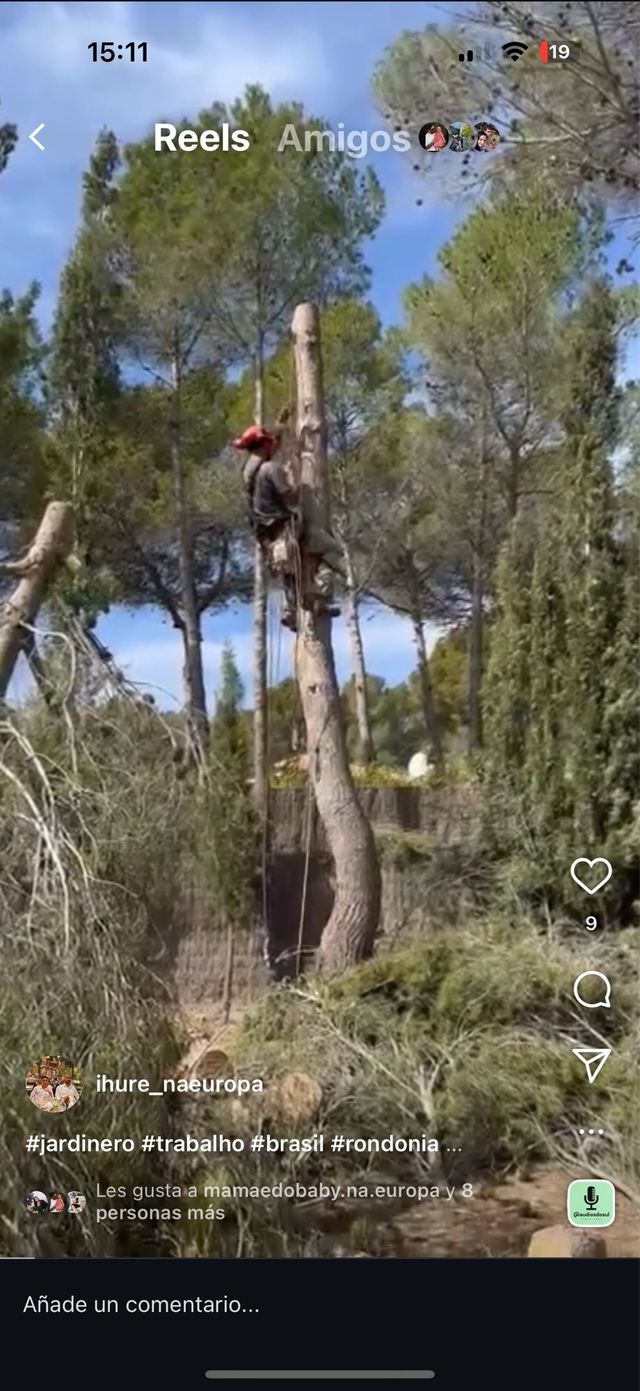Open the audio thumbnail with microphone
The width and height of the screenshot is (640, 1391).
(x=591, y=1203)
